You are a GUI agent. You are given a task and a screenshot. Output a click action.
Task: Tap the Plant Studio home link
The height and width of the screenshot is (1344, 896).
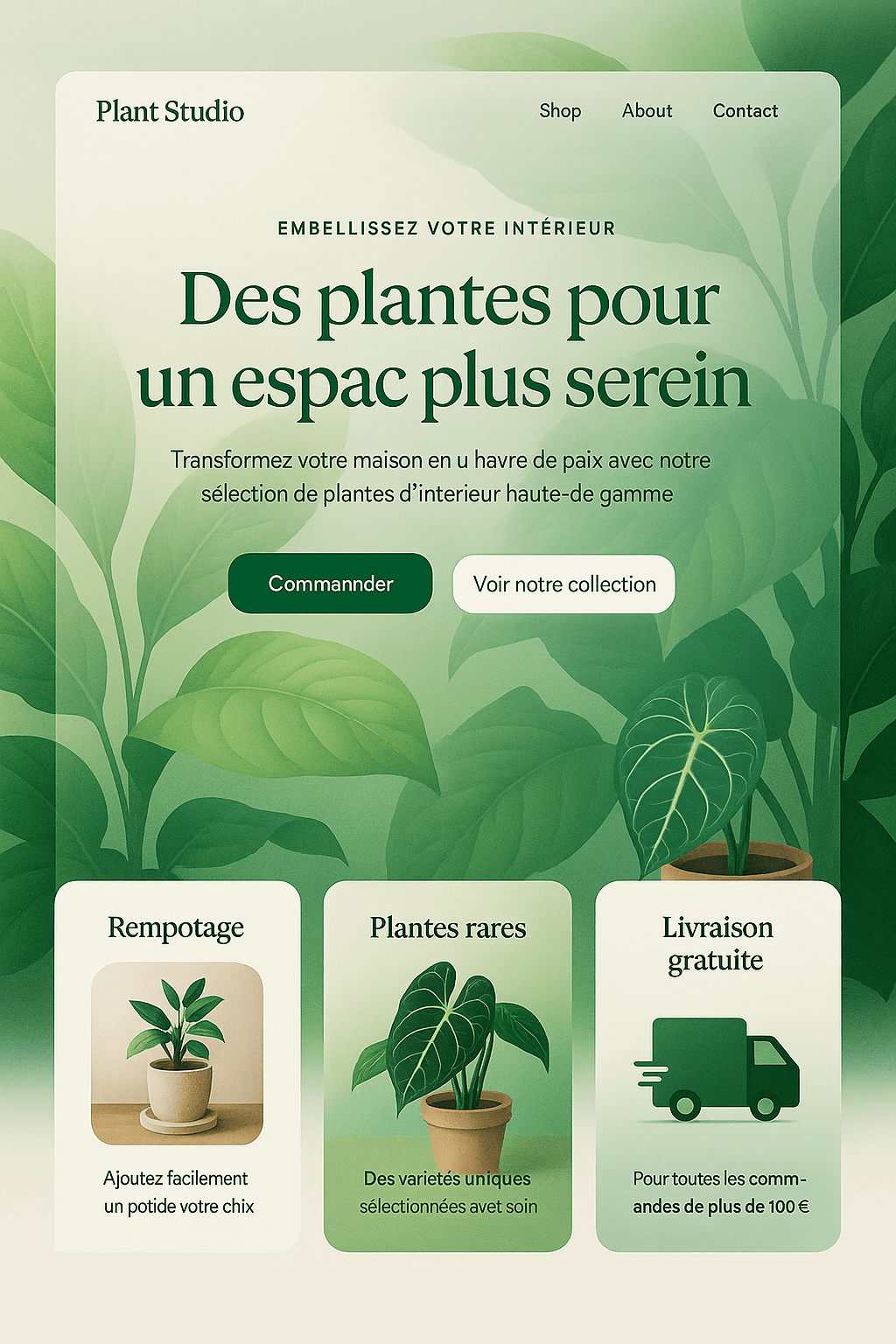pyautogui.click(x=170, y=111)
